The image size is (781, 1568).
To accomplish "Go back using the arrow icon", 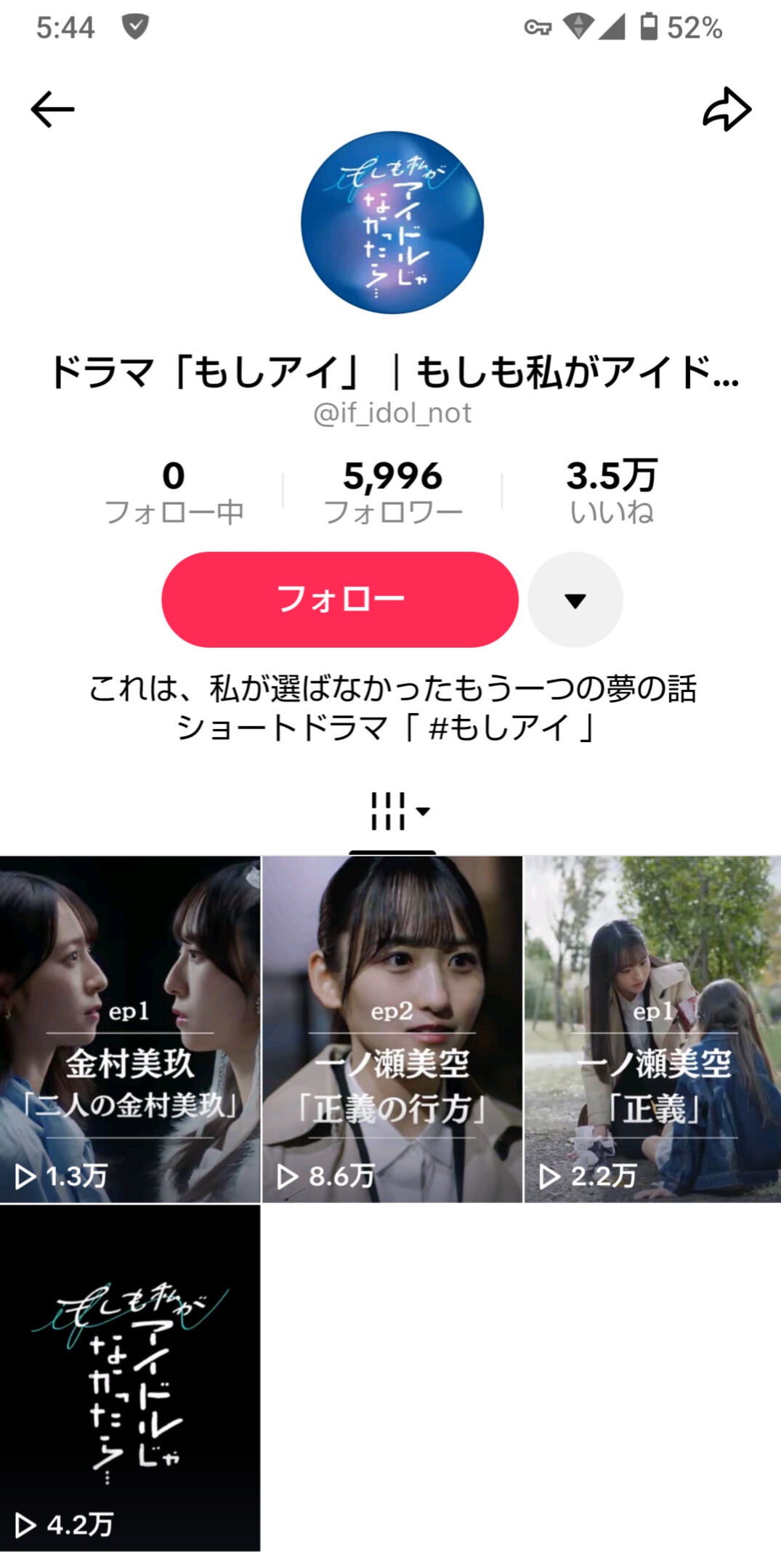I will click(x=52, y=109).
